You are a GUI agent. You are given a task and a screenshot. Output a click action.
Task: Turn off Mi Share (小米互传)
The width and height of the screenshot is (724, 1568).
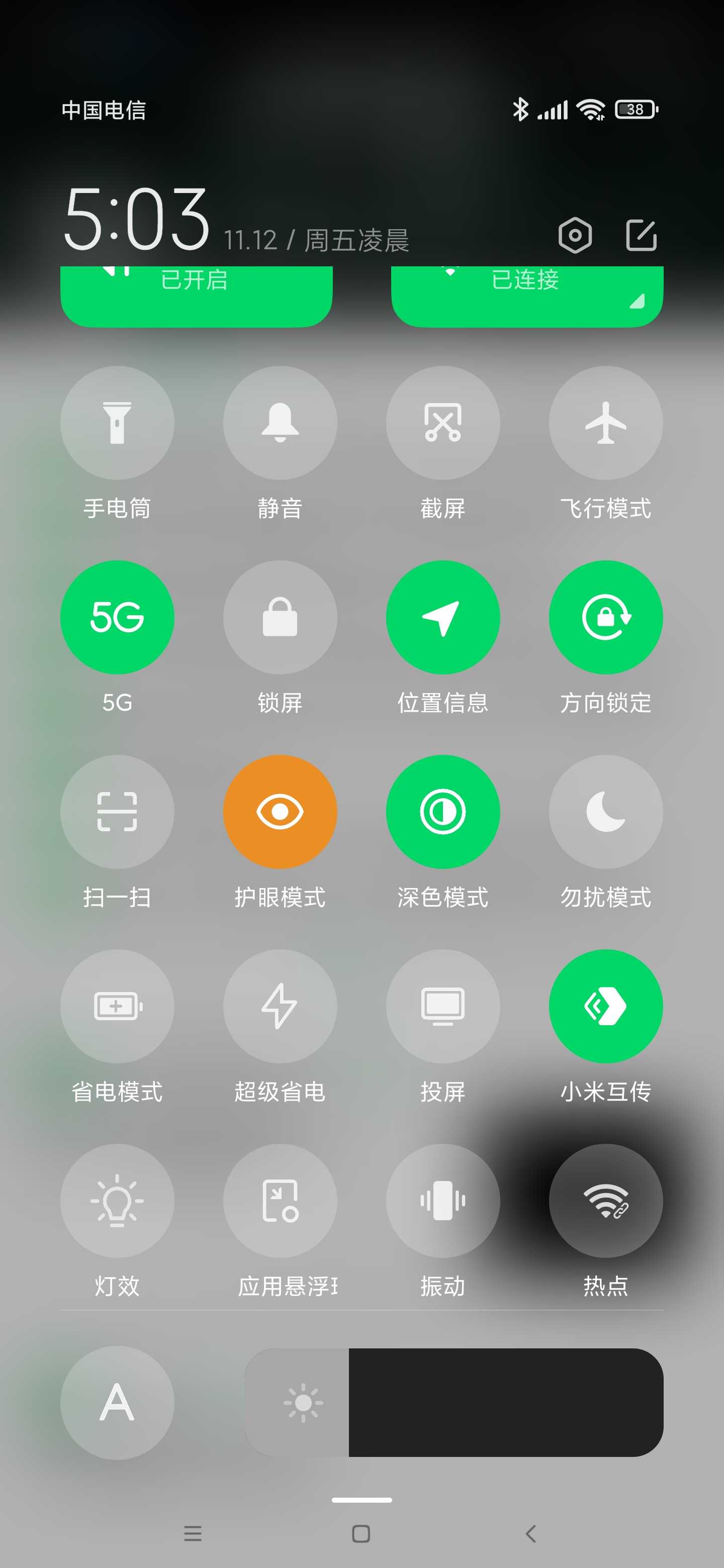click(x=606, y=1006)
